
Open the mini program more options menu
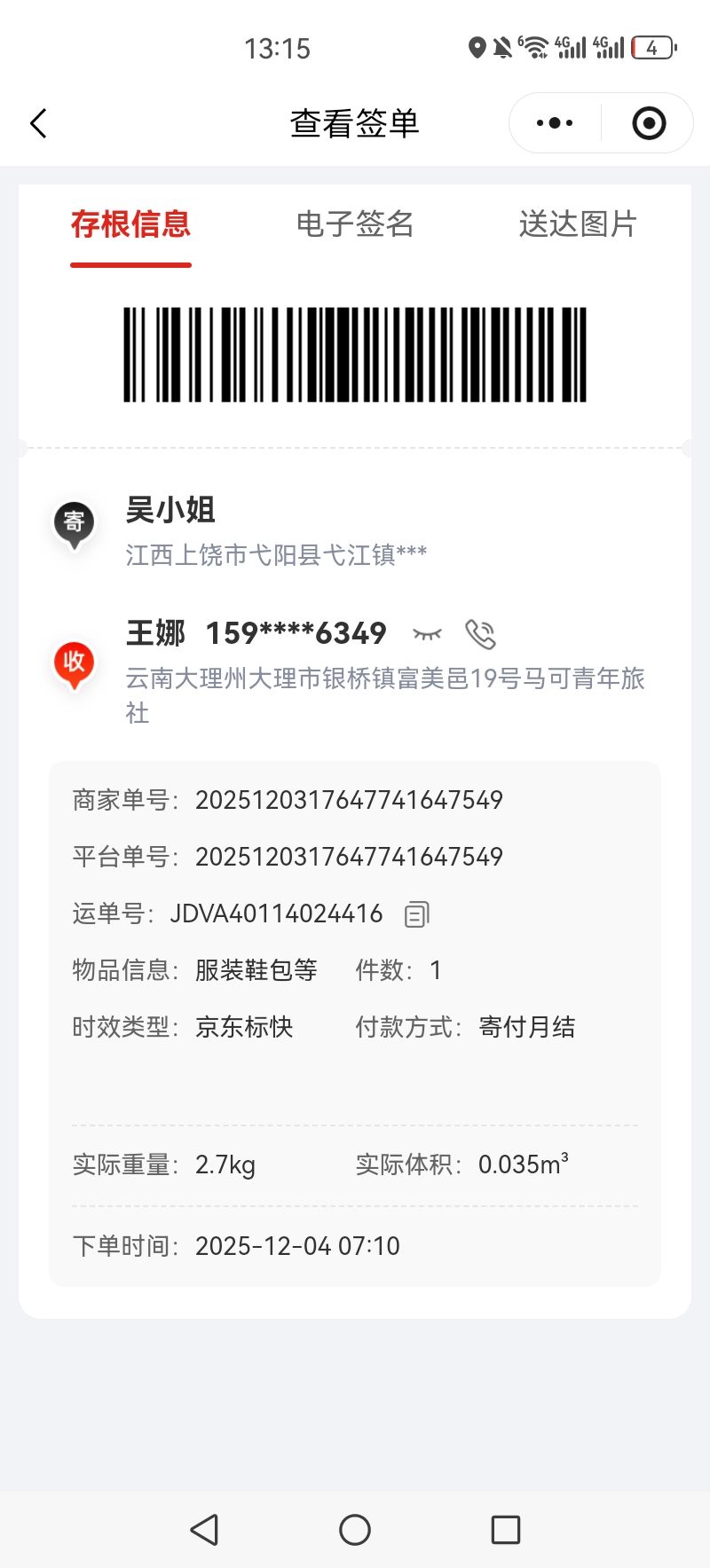pos(555,123)
